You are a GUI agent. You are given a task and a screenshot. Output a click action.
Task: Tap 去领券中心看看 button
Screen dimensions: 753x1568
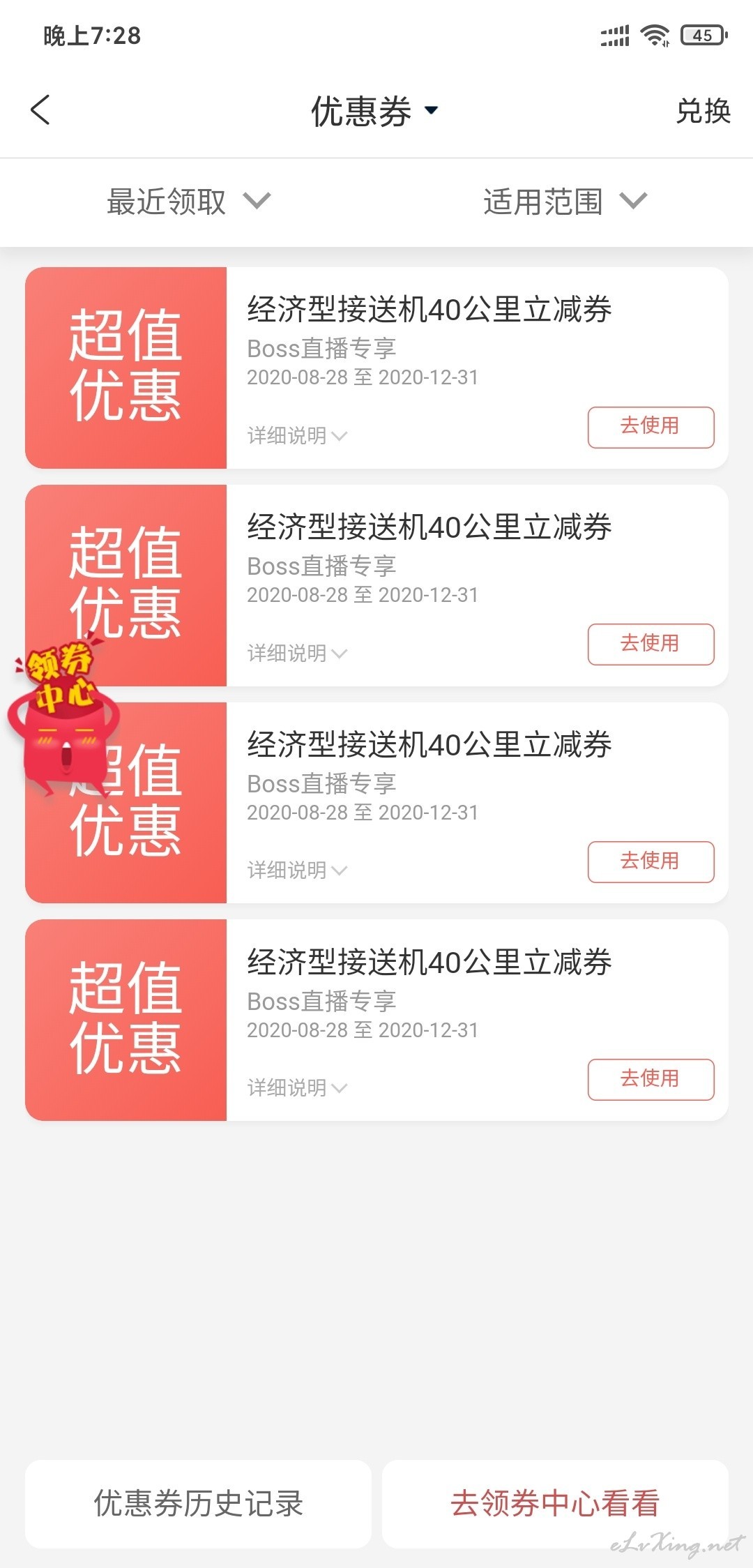[x=555, y=1503]
